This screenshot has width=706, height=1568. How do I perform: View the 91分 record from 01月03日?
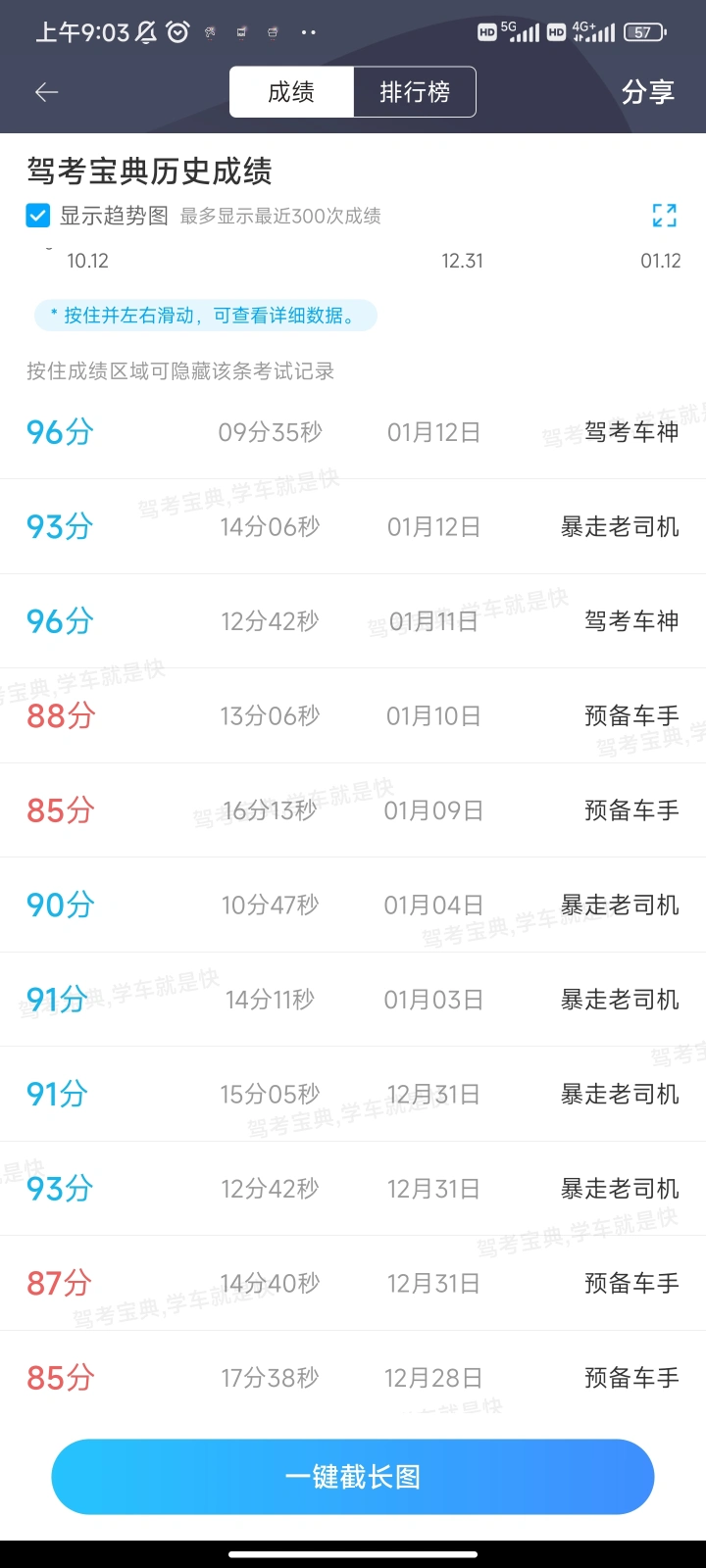(x=353, y=1000)
